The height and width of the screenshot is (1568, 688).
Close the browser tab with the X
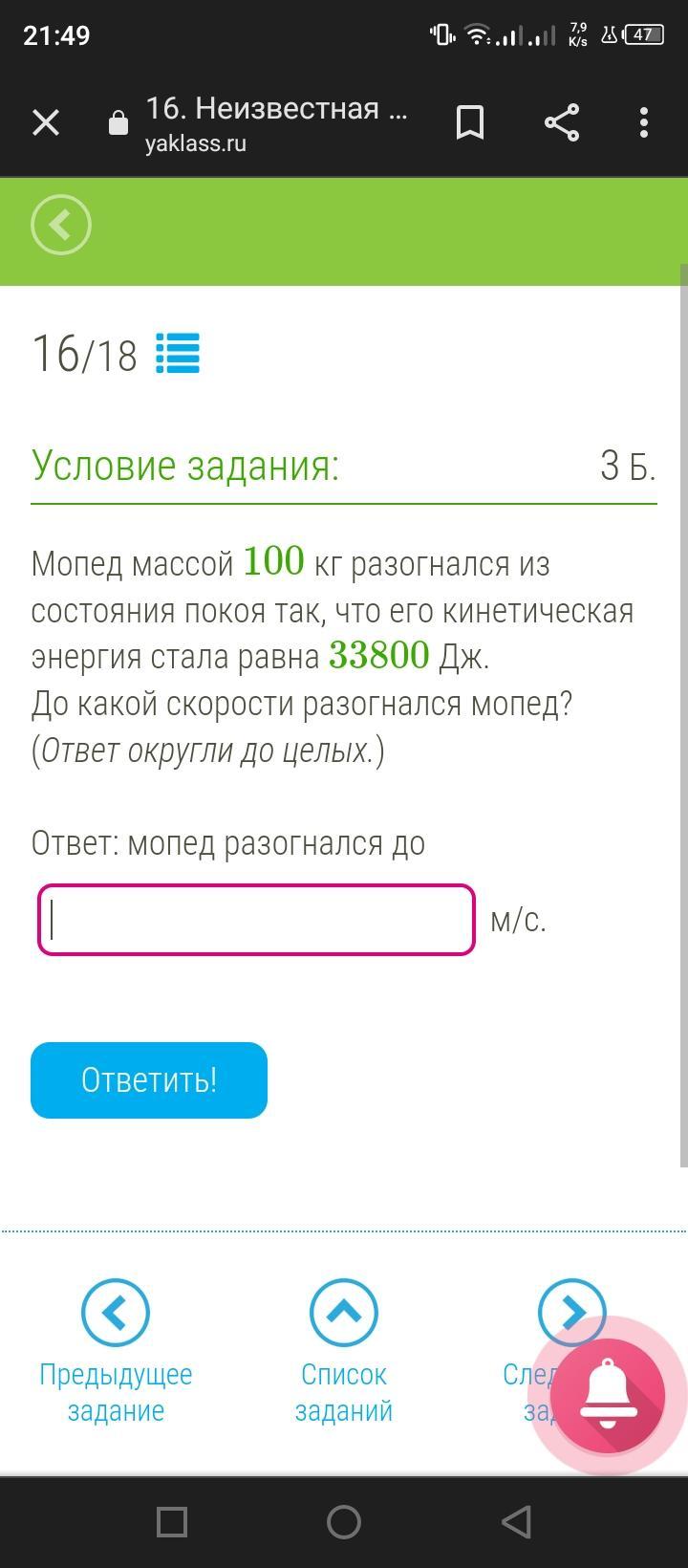45,123
